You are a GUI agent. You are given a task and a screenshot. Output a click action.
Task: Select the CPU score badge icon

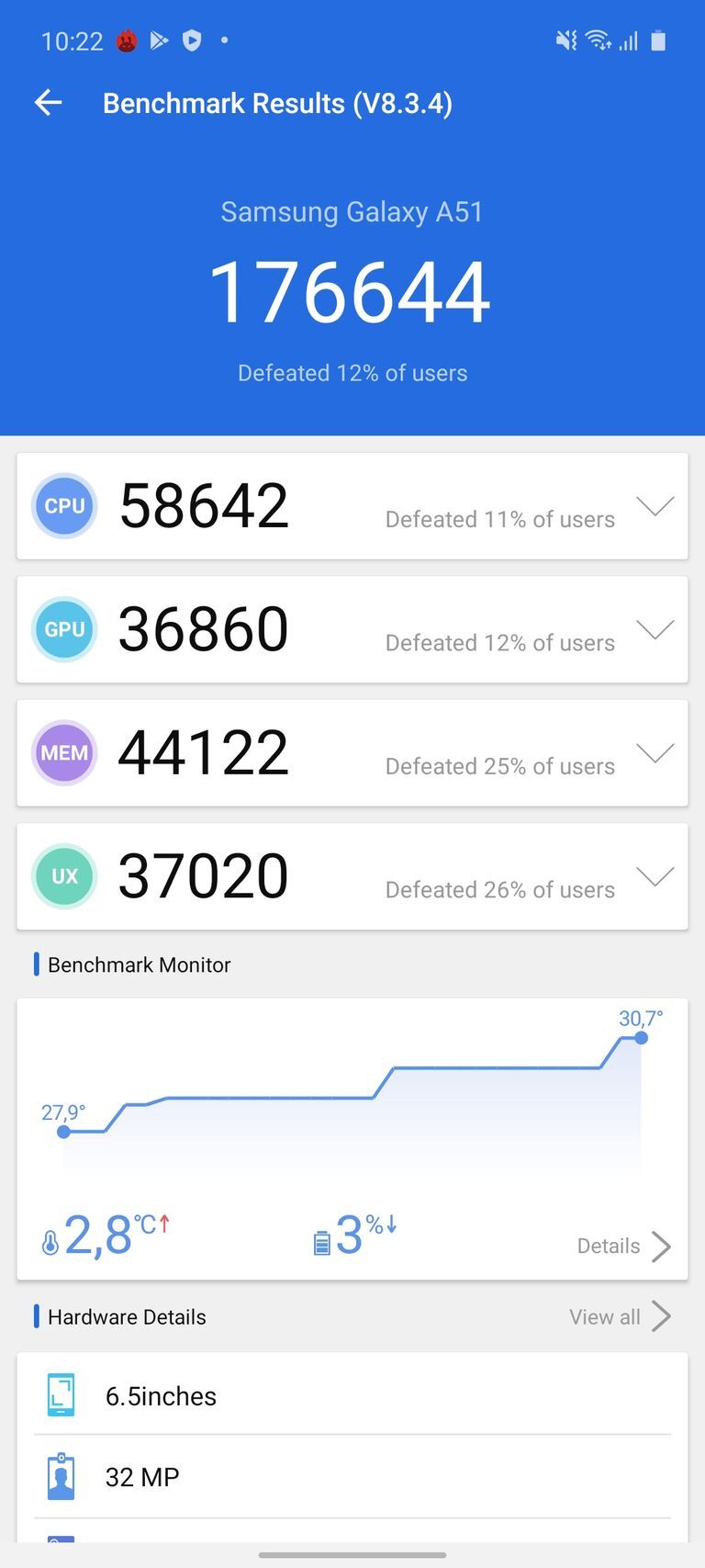tap(63, 506)
